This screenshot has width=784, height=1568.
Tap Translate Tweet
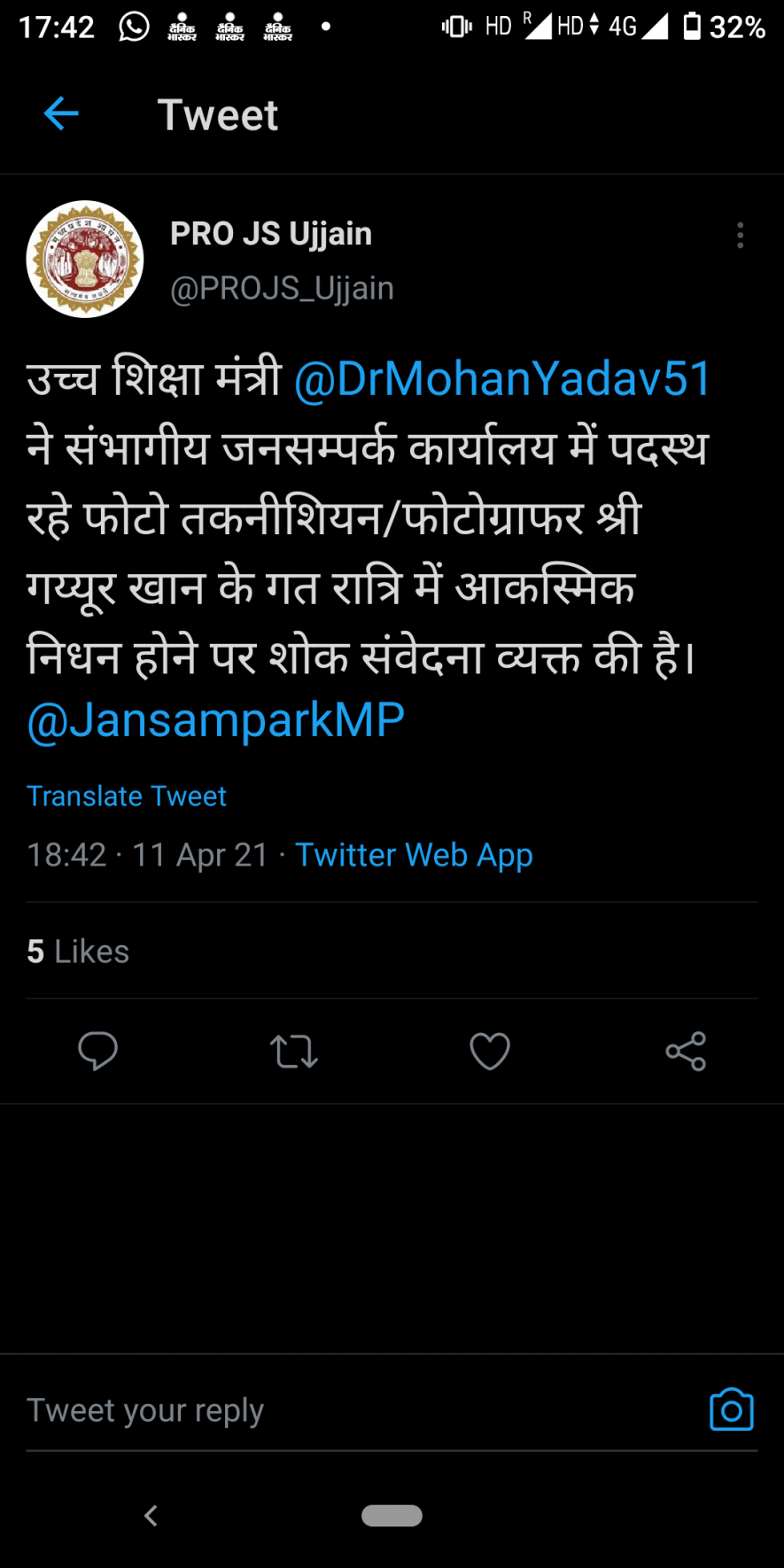point(127,796)
